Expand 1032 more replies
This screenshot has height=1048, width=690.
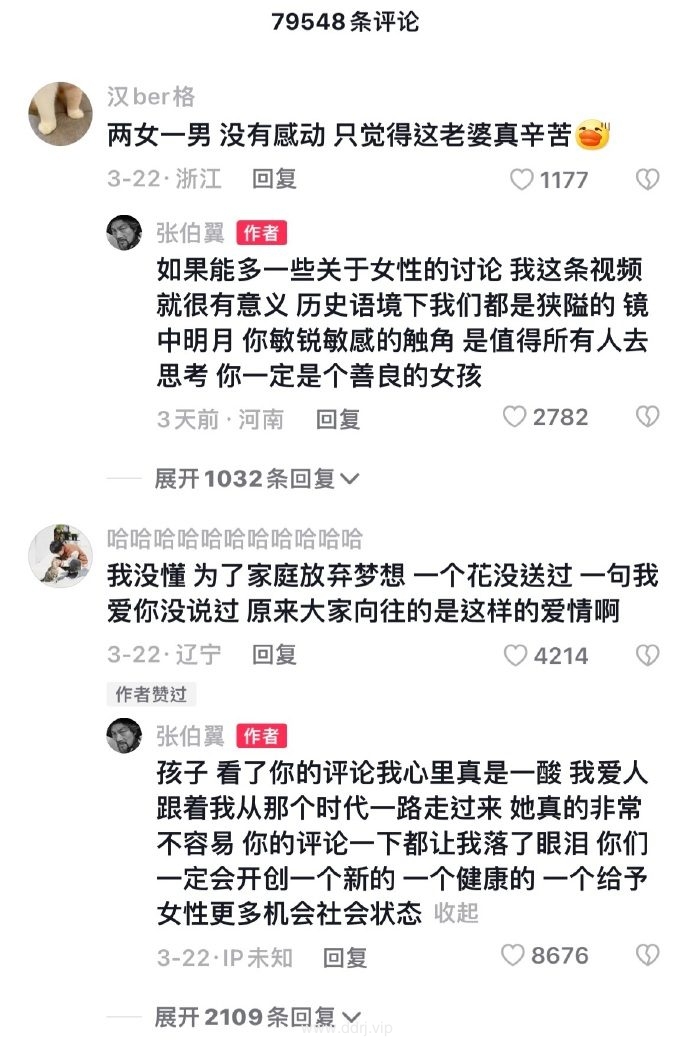click(x=256, y=479)
